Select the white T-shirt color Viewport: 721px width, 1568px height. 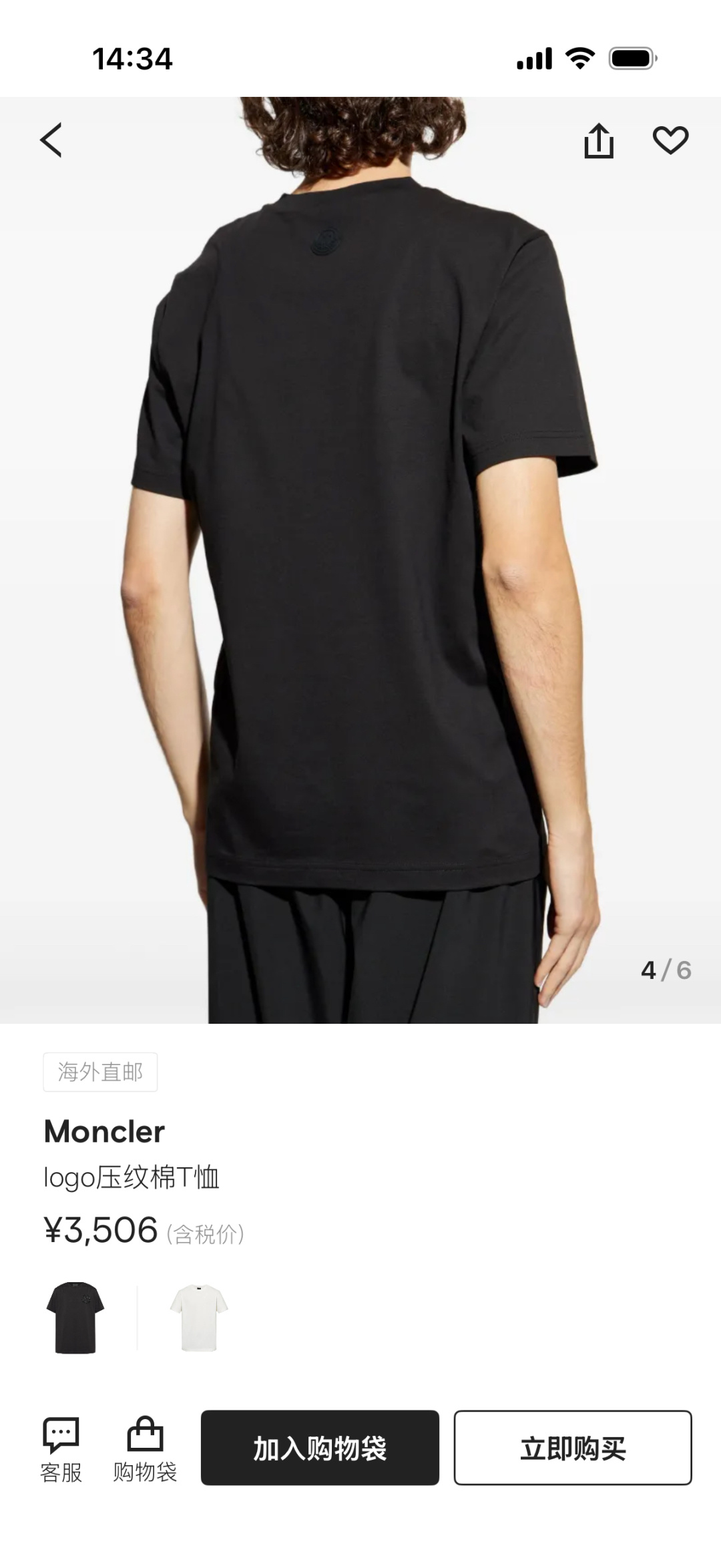[198, 1317]
